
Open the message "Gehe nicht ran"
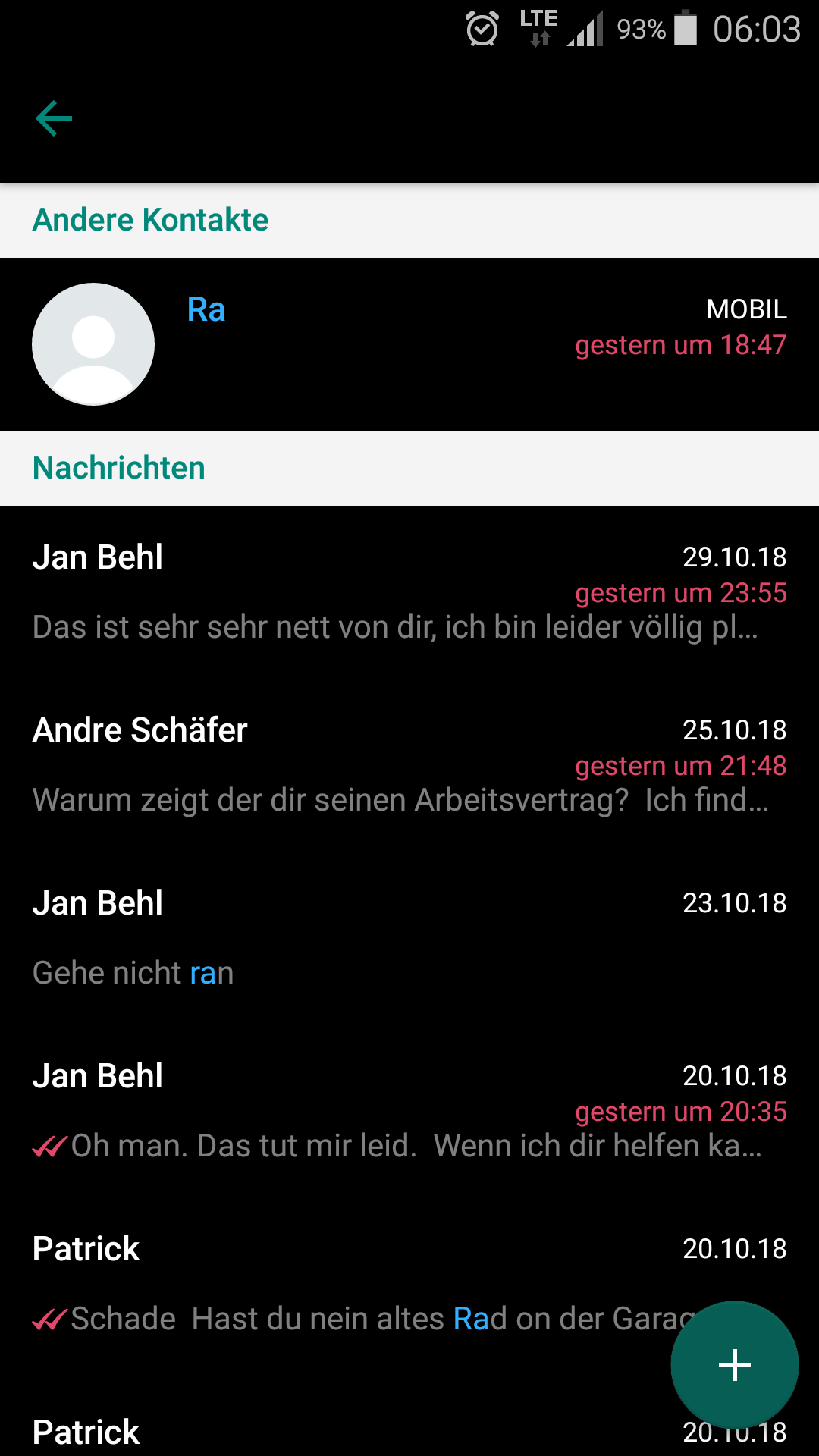409,938
